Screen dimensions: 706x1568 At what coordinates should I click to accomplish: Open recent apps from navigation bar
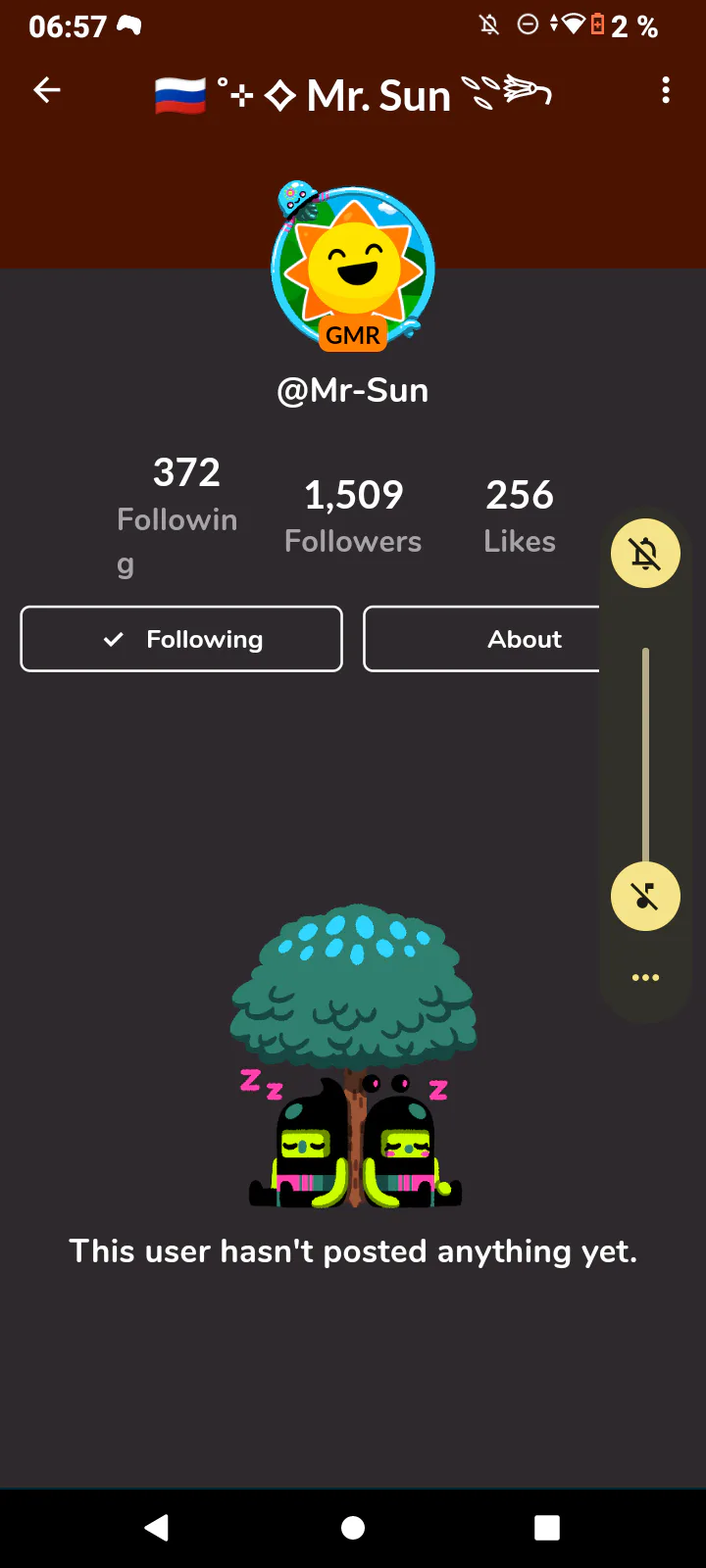coord(547,1528)
